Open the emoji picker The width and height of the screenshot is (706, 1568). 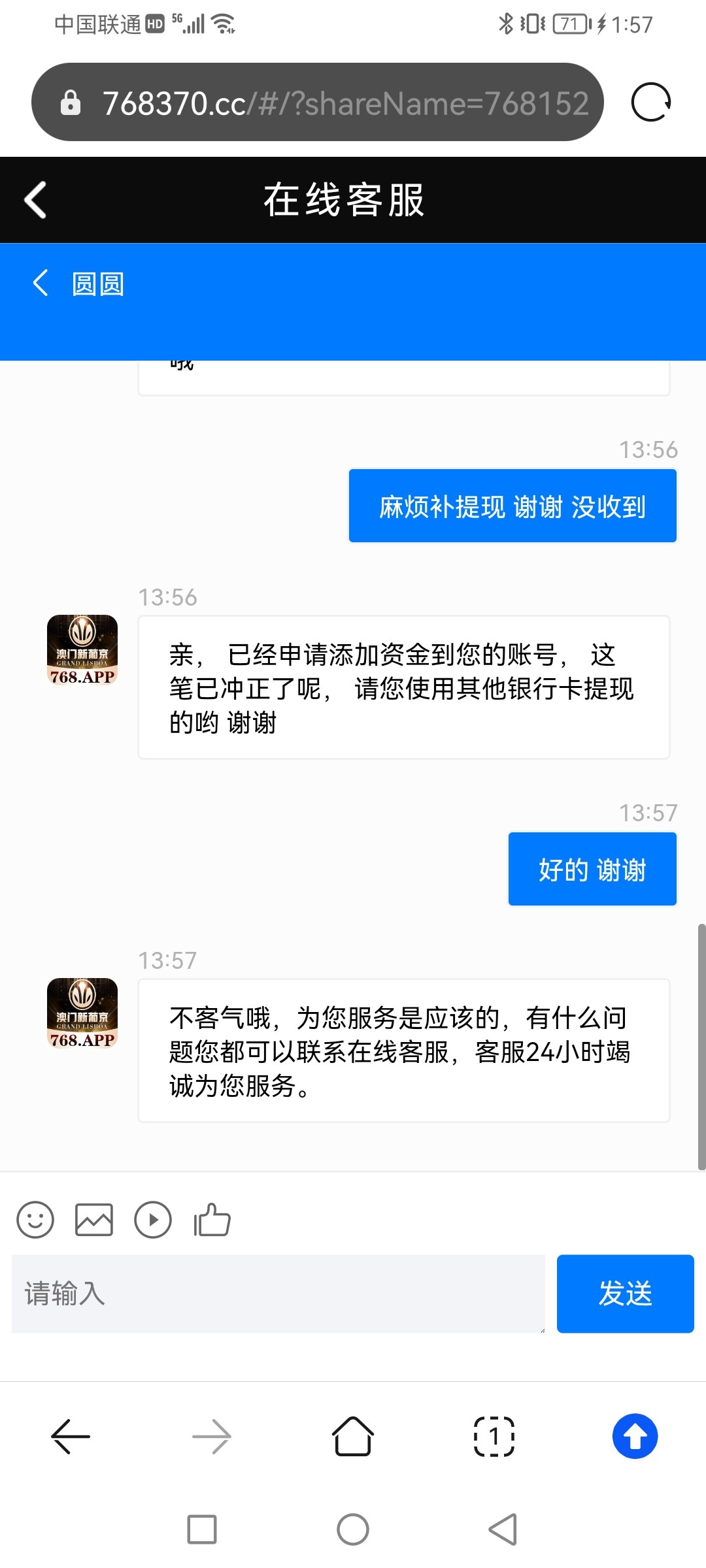tap(35, 1220)
